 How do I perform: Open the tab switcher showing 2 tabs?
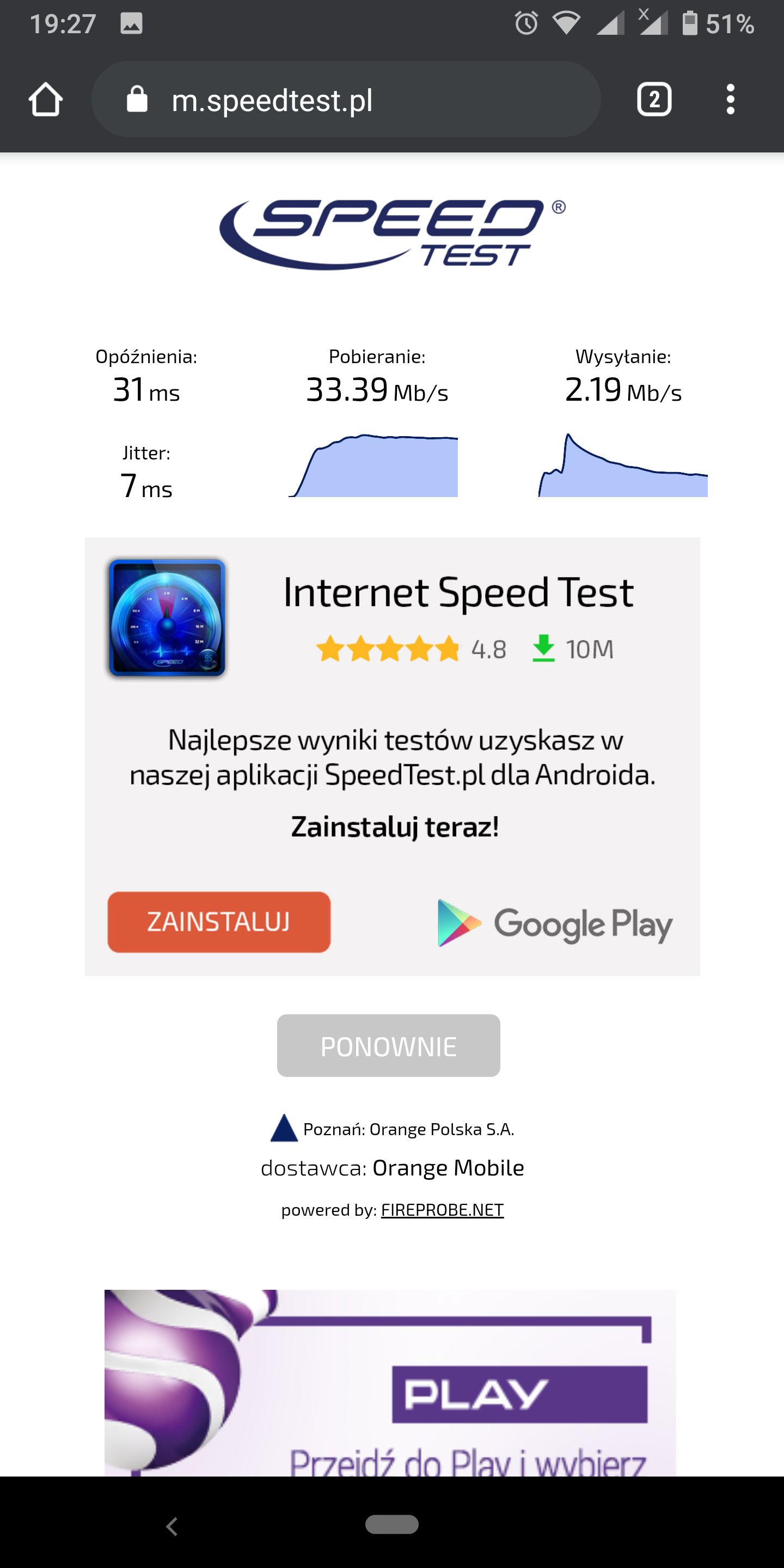(x=654, y=99)
